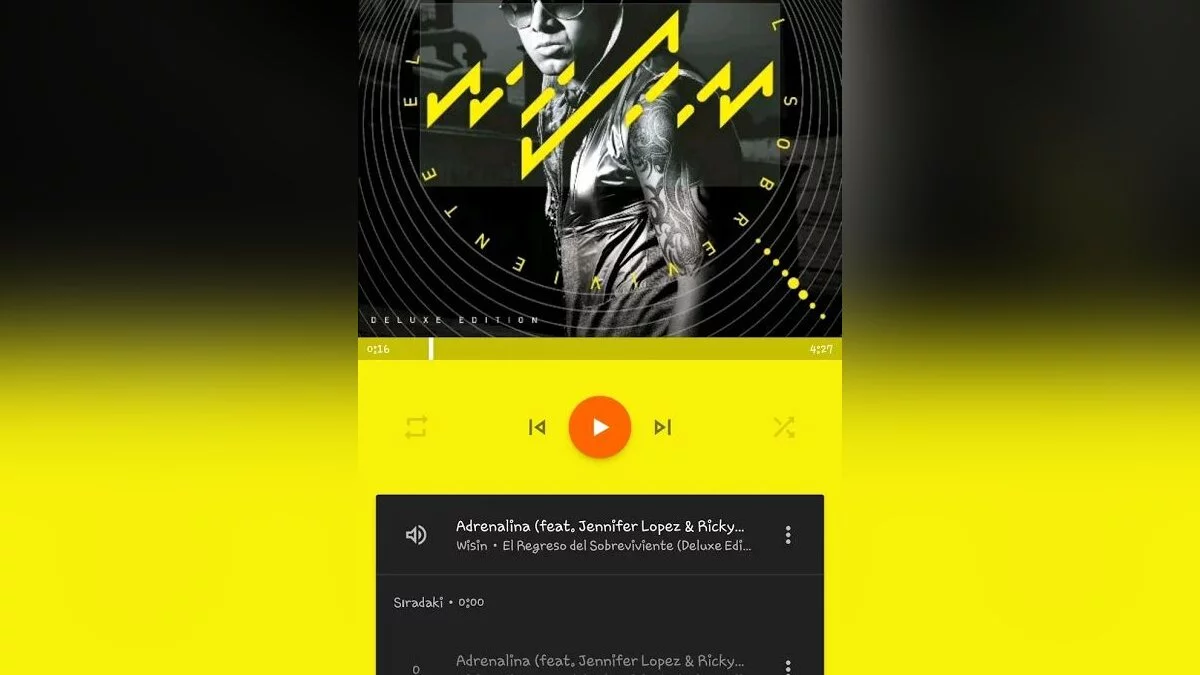Open the upcoming Adrenalina track in queue
The height and width of the screenshot is (675, 1200).
[600, 662]
